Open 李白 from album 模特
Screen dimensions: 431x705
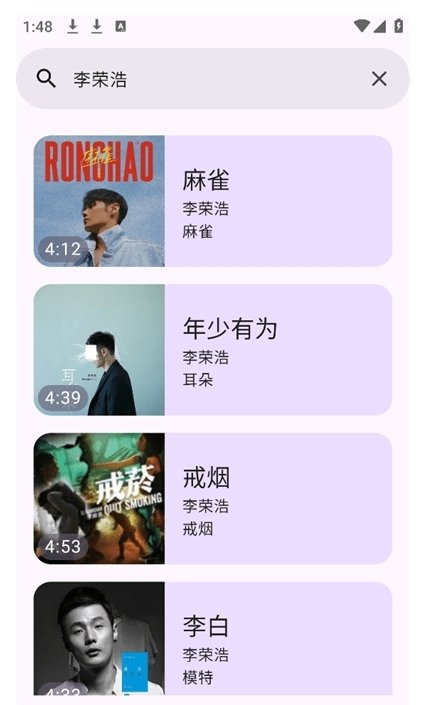point(213,638)
